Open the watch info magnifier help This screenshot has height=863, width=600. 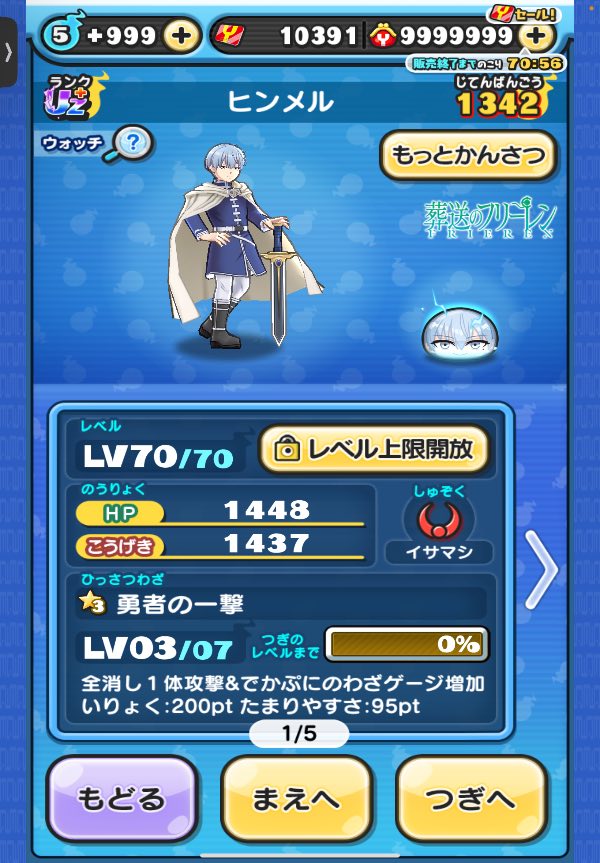point(133,145)
